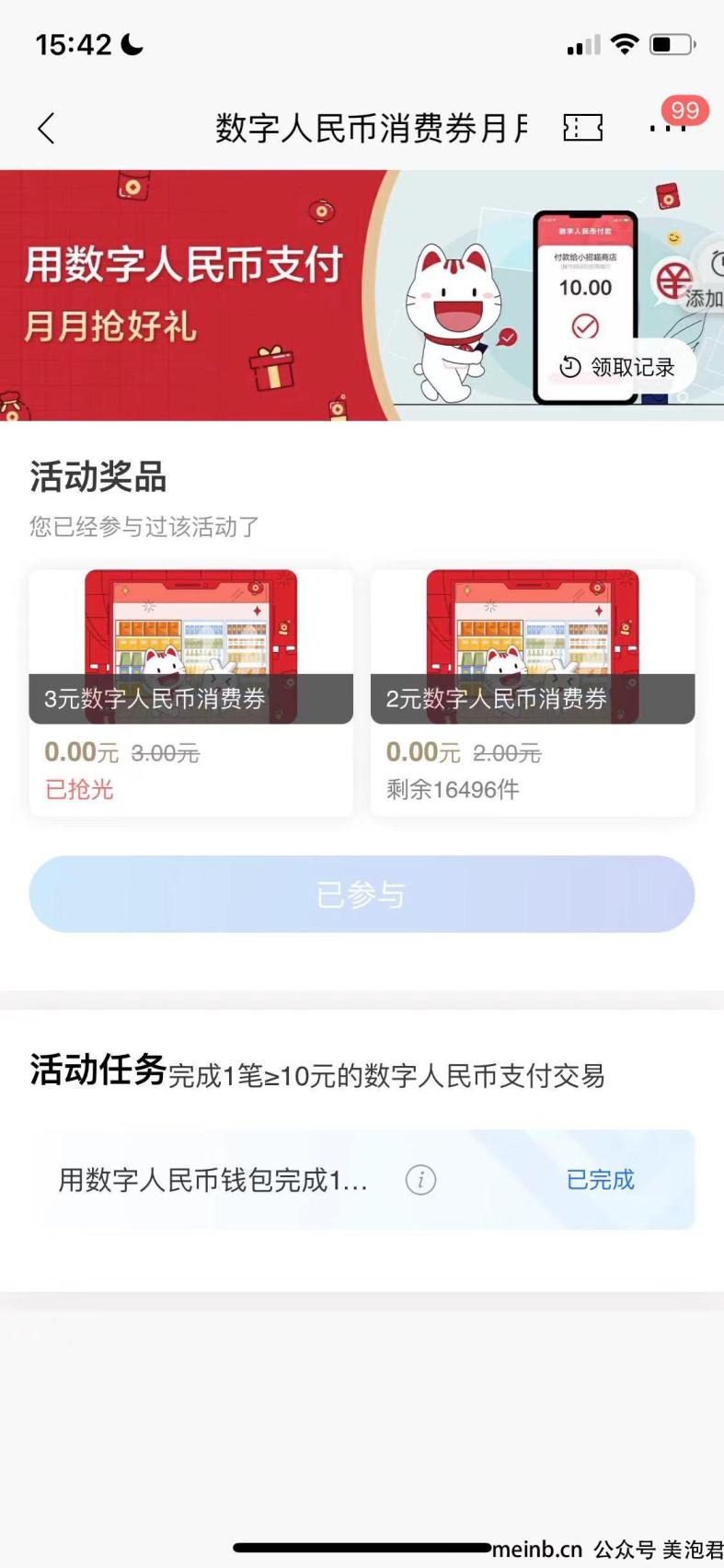
Task: Open the coupon ticket icon in header
Action: pos(582,128)
